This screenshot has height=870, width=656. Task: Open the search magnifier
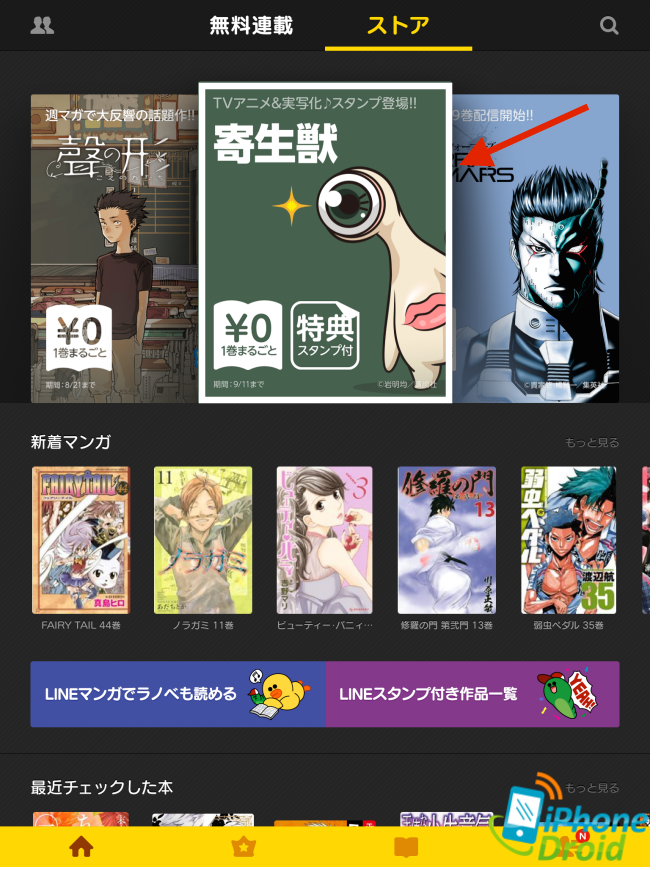click(609, 26)
